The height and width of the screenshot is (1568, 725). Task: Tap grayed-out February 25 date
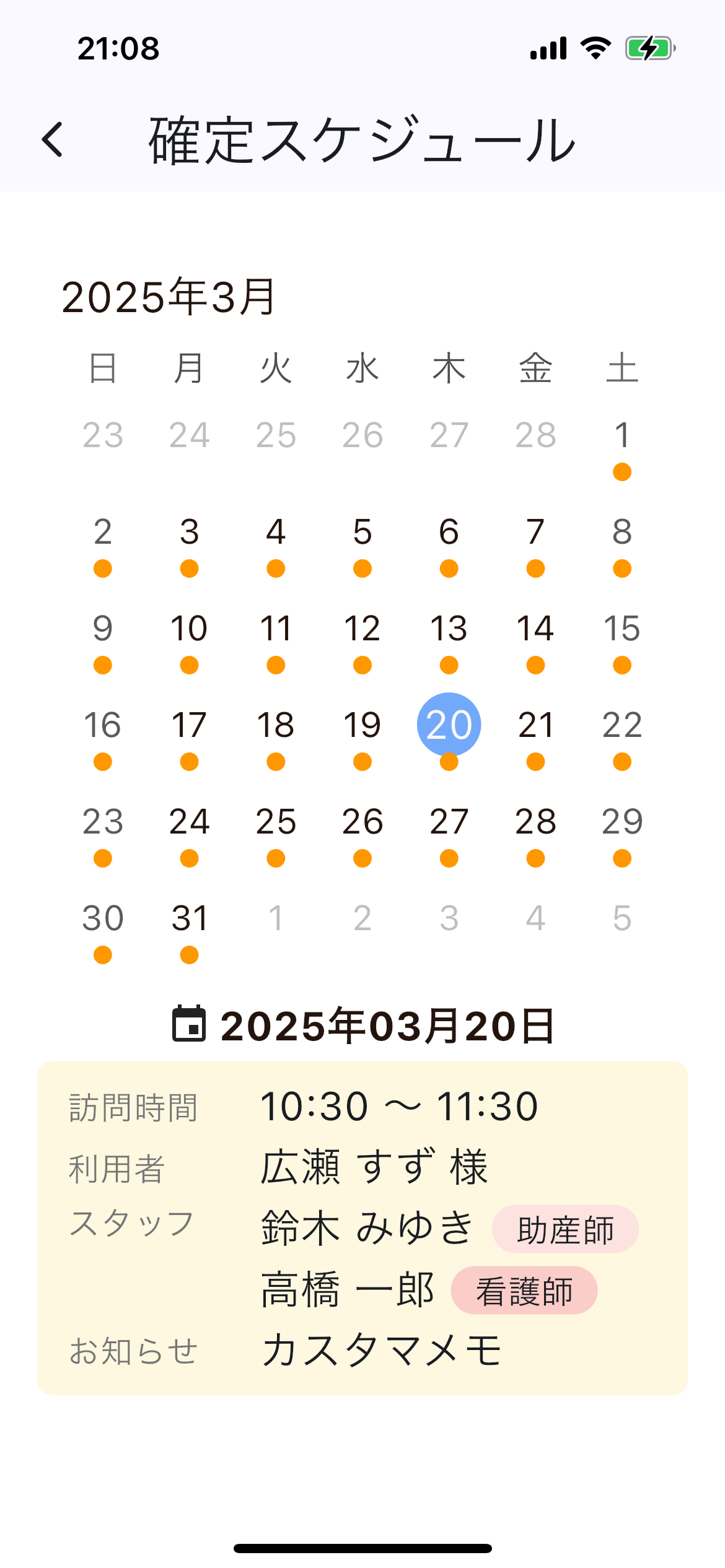(x=276, y=435)
